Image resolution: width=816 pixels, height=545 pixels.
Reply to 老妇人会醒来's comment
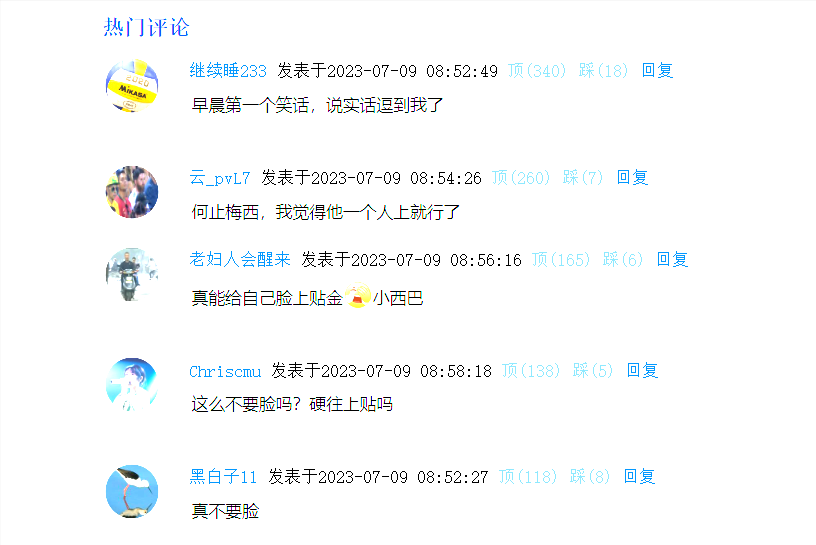tap(672, 259)
